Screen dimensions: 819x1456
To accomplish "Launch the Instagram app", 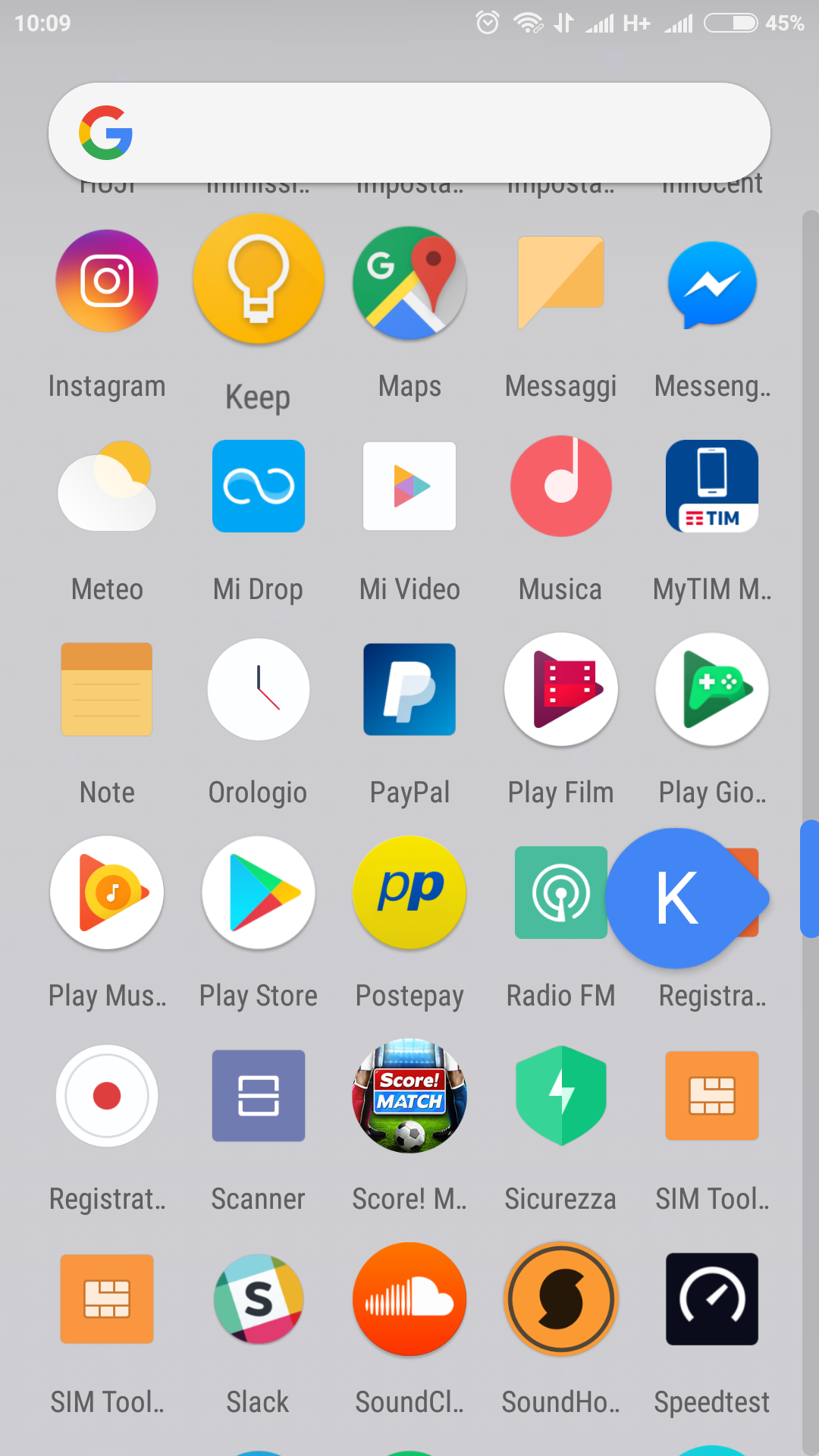I will [x=107, y=281].
